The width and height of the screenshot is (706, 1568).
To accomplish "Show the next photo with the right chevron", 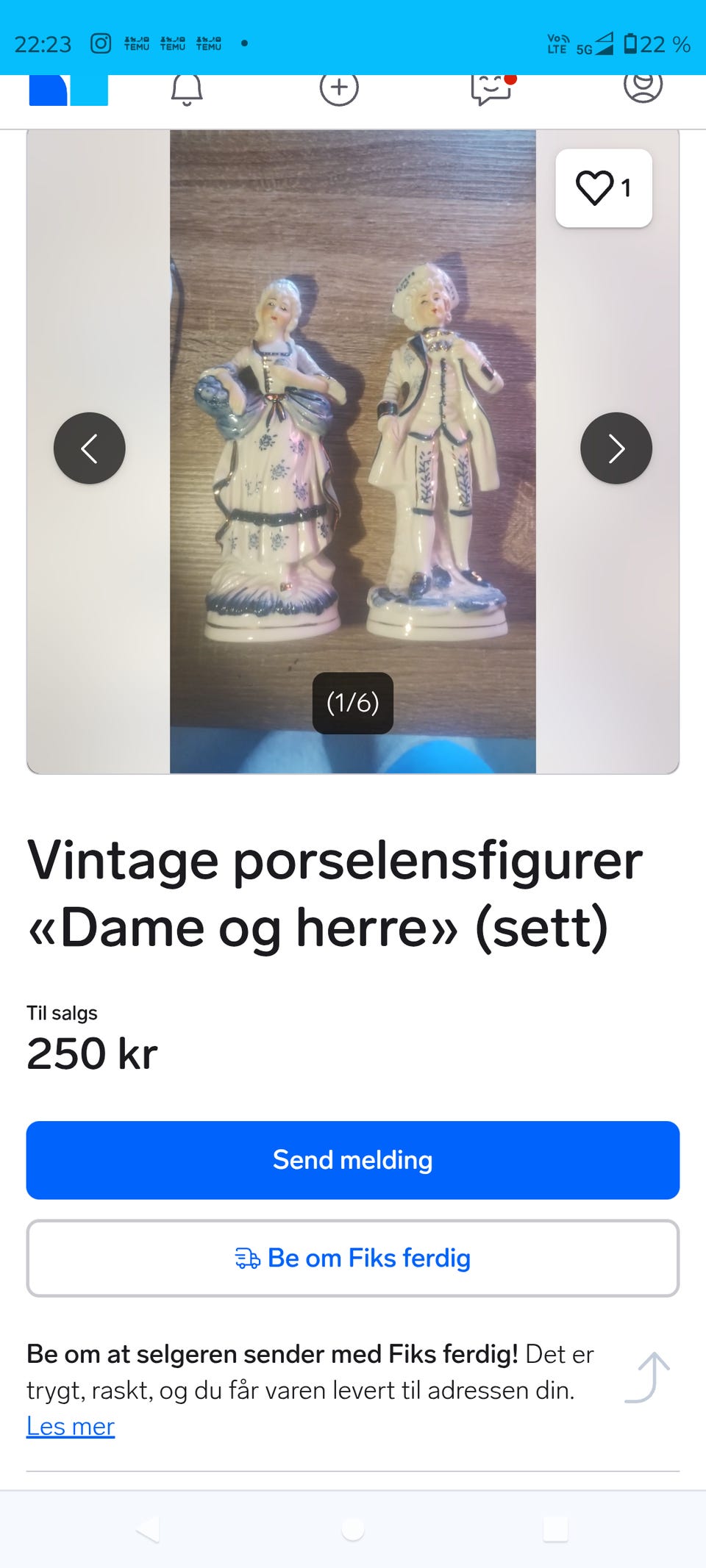I will [616, 448].
